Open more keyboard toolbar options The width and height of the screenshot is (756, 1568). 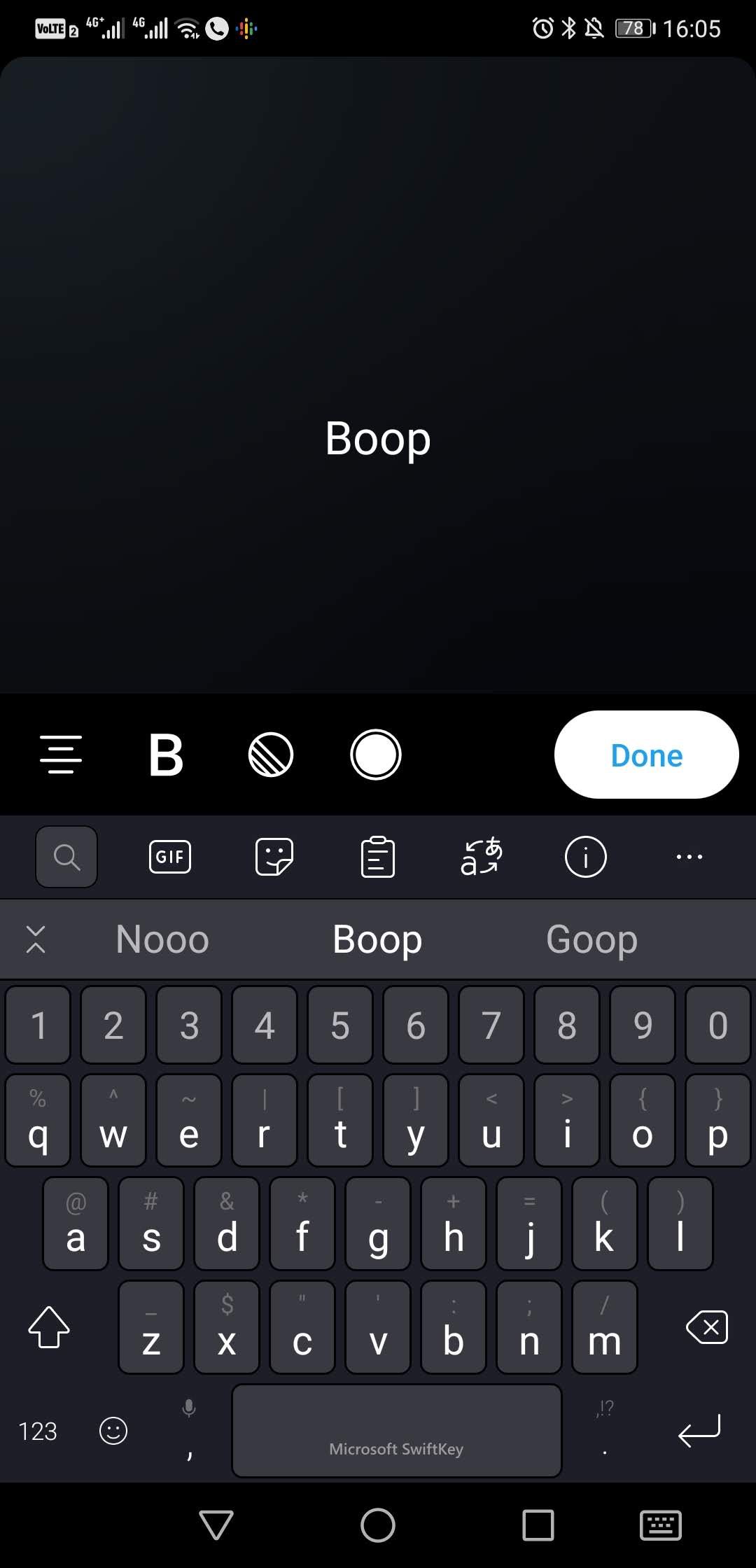689,857
